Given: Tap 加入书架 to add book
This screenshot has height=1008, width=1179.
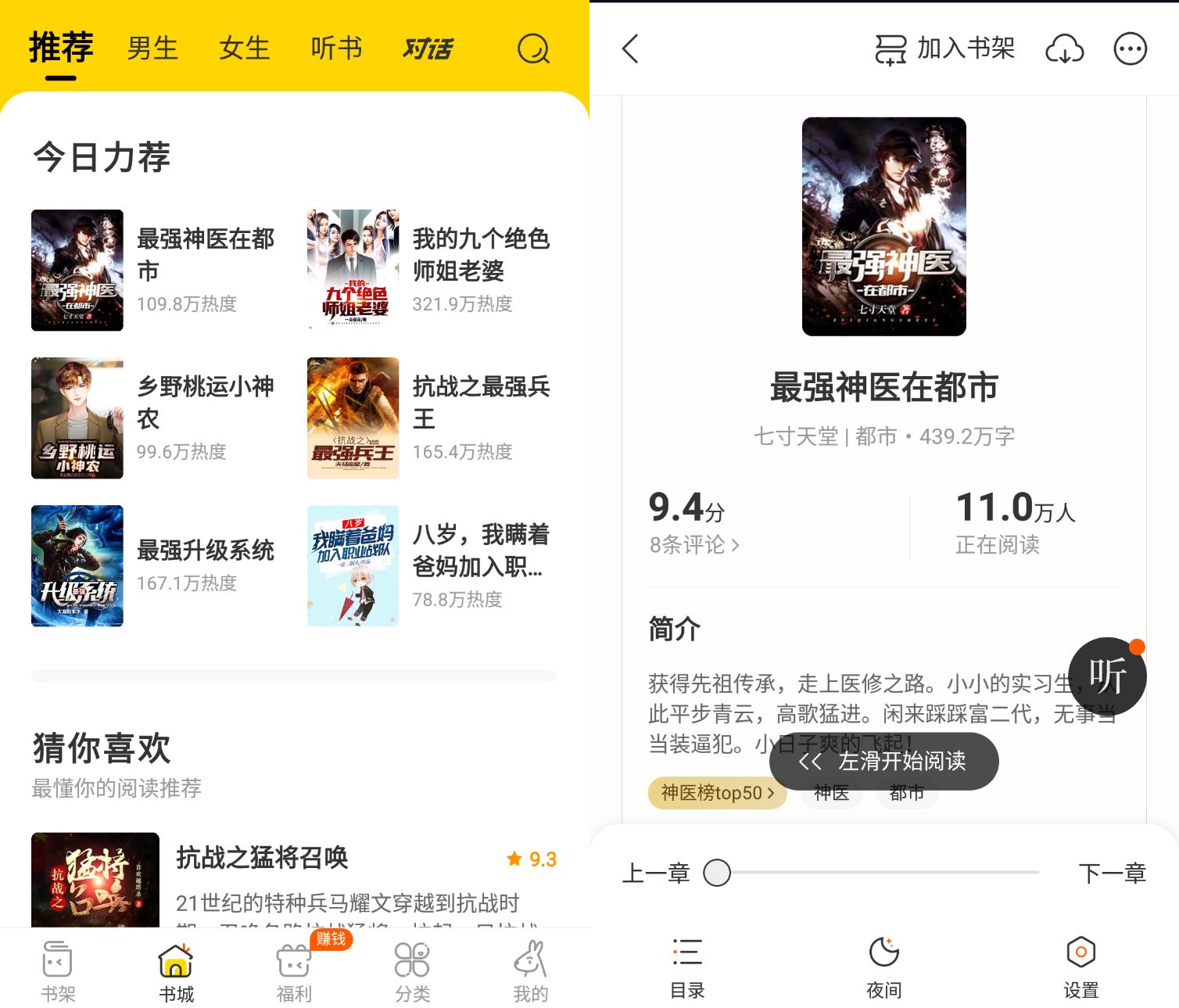Looking at the screenshot, I should [x=944, y=48].
